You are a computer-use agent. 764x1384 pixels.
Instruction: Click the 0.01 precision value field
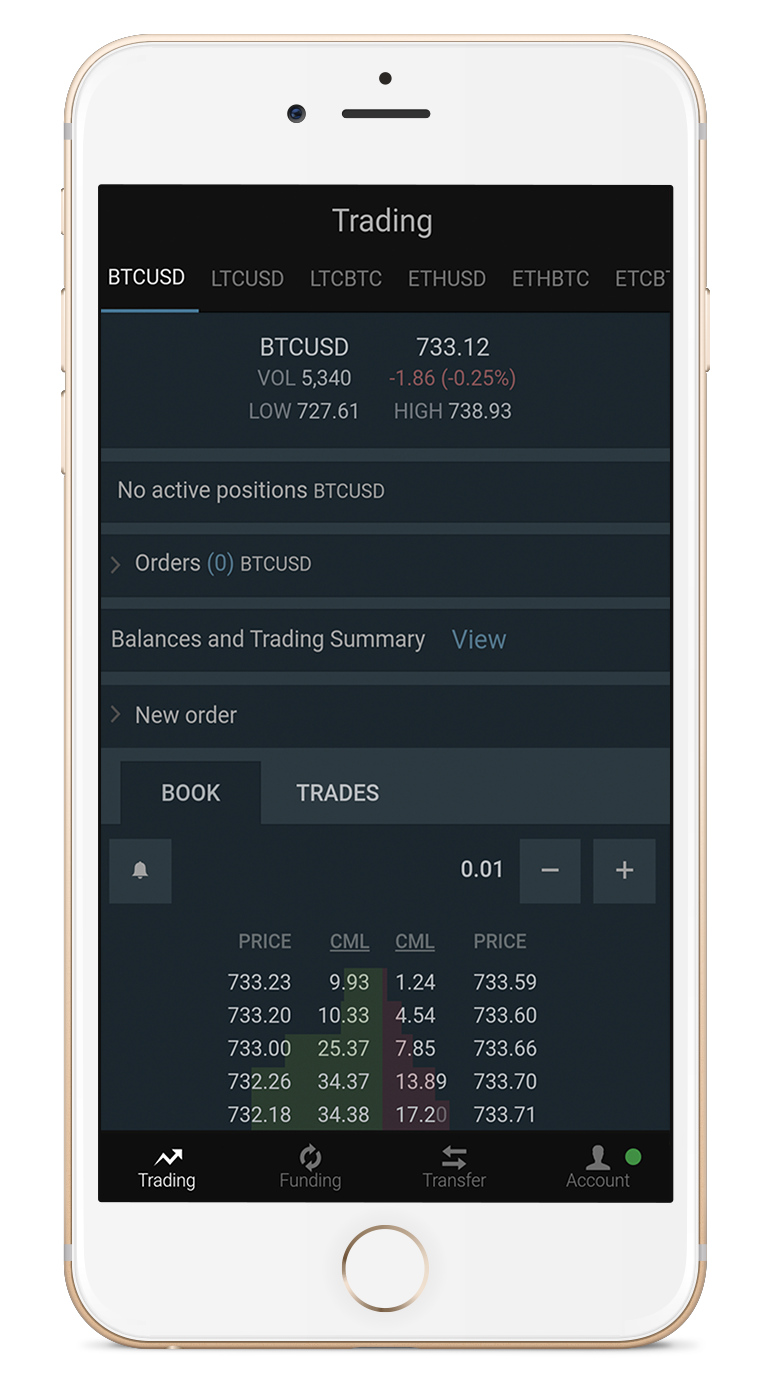click(482, 870)
